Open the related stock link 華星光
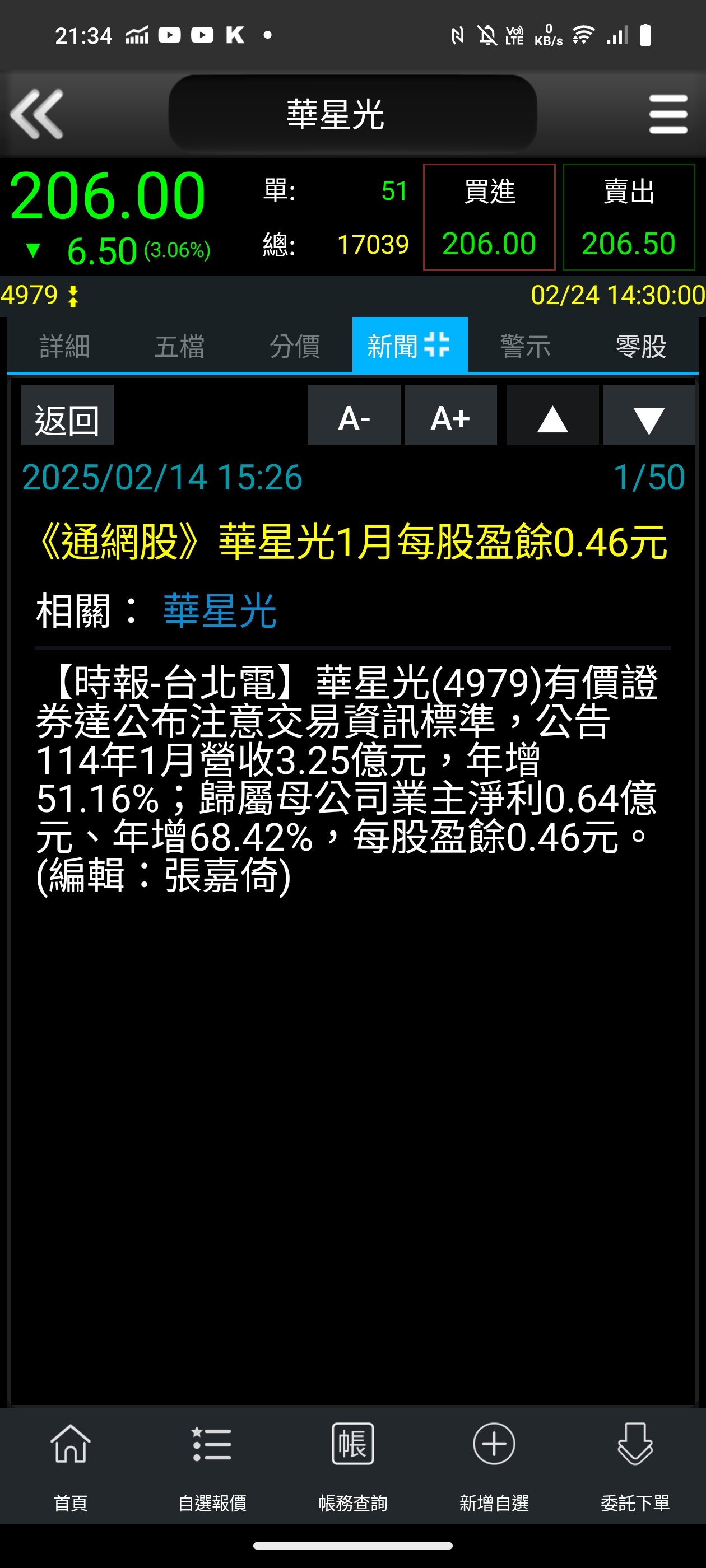This screenshot has height=1568, width=706. (220, 610)
